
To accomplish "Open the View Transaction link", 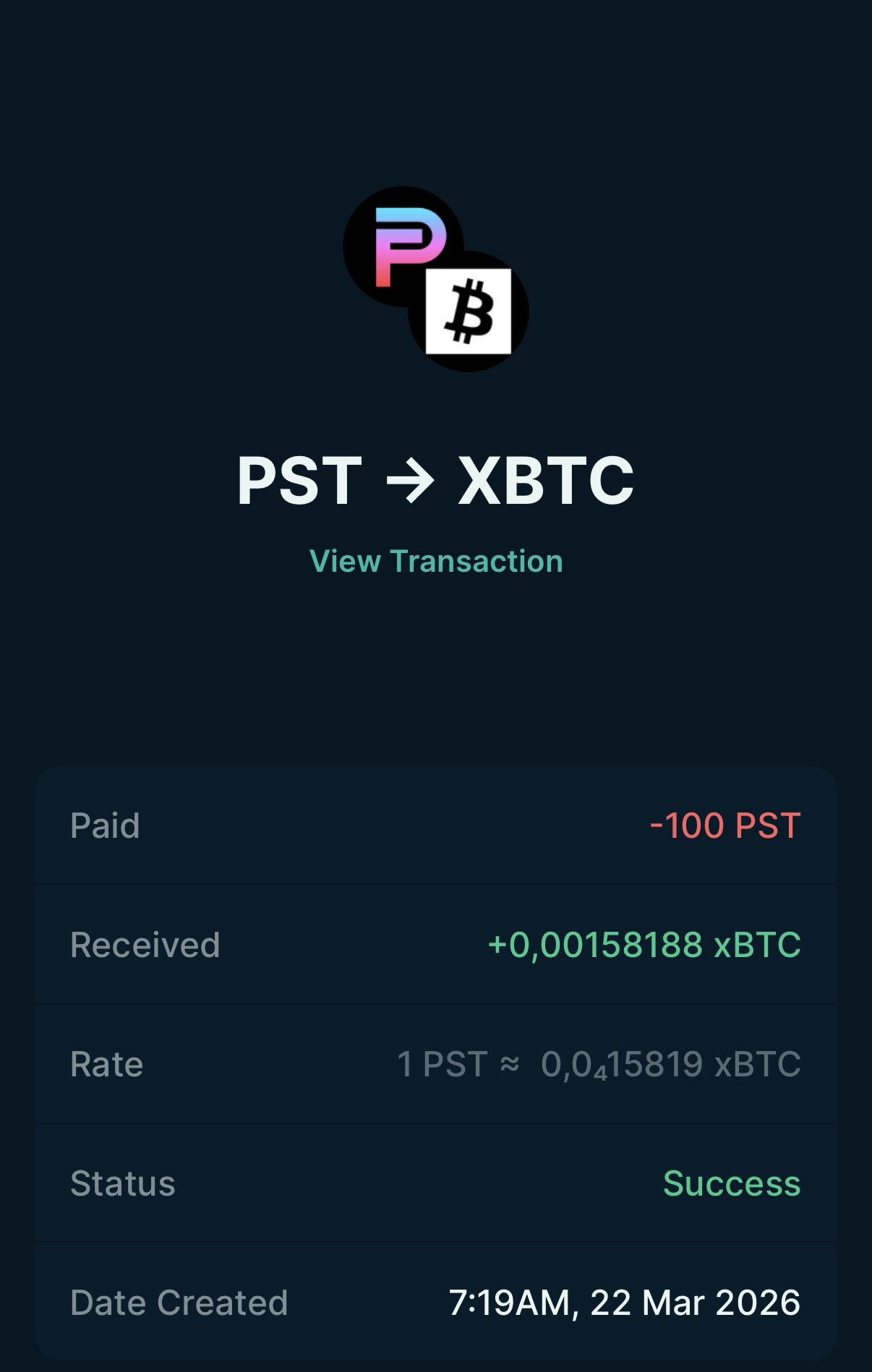I will click(x=436, y=561).
